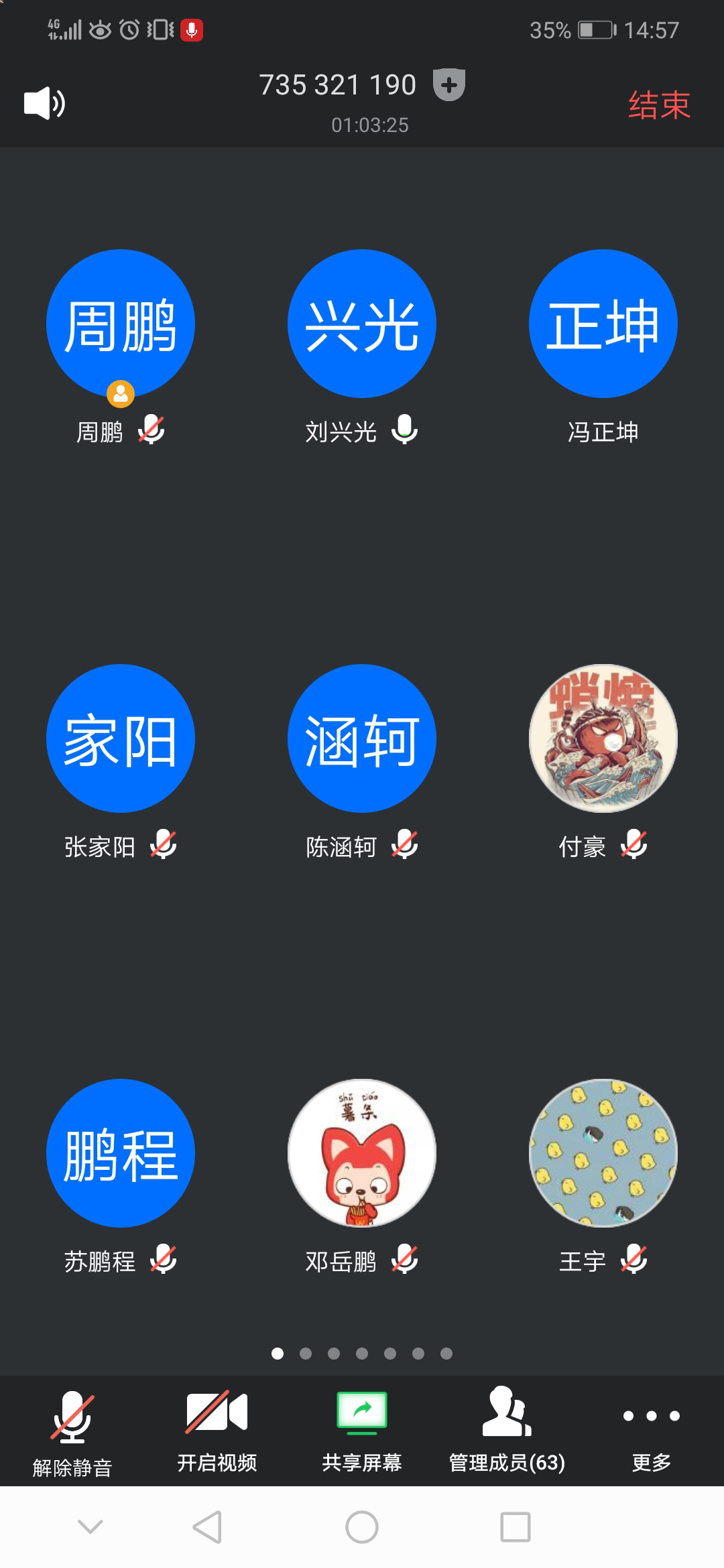Go back using system navigation arrow
This screenshot has width=724, height=1568.
click(x=207, y=1527)
